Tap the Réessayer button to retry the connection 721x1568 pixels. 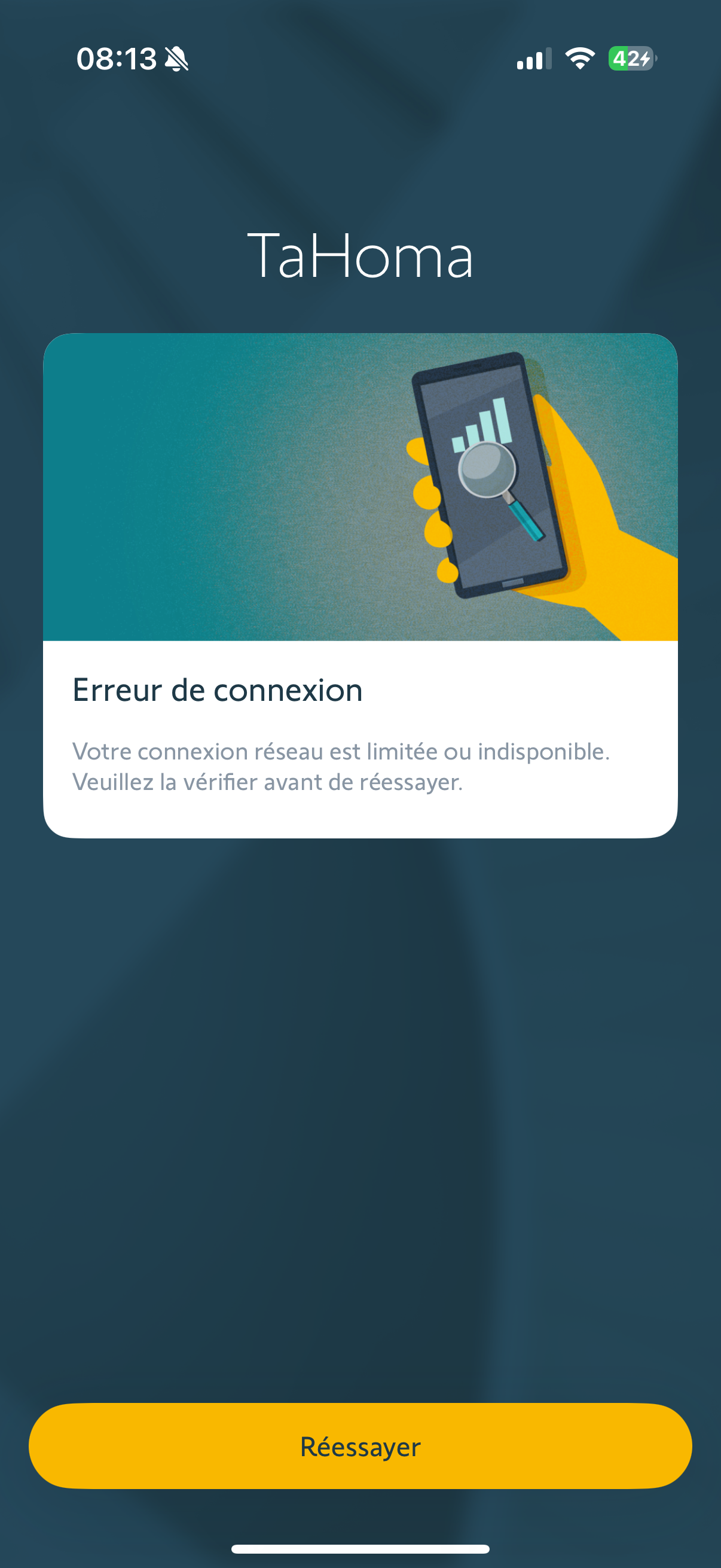[360, 1446]
